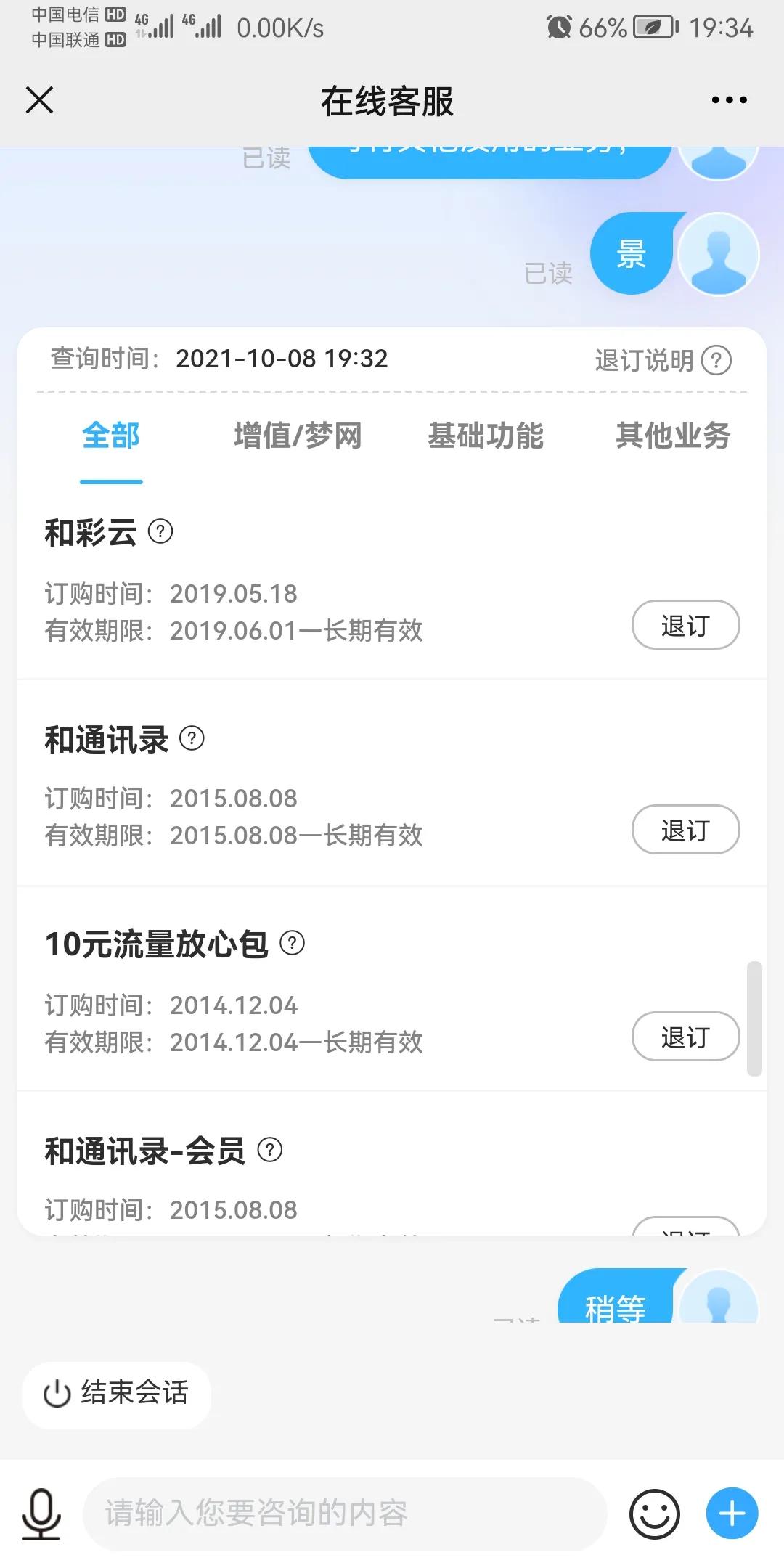Unsubscribe 和彩云 via its 退订 button
Image resolution: width=784 pixels, height=1568 pixels.
685,625
